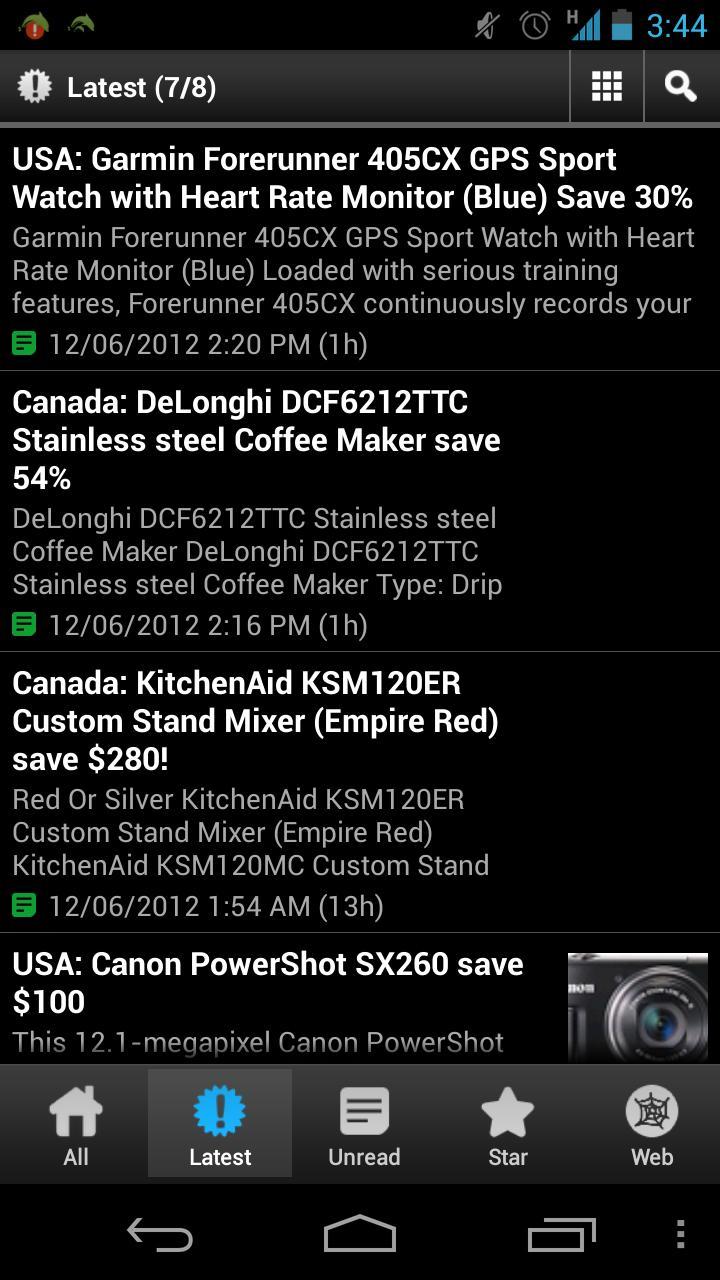Image resolution: width=720 pixels, height=1280 pixels.
Task: Open the grid view icon
Action: 607,87
